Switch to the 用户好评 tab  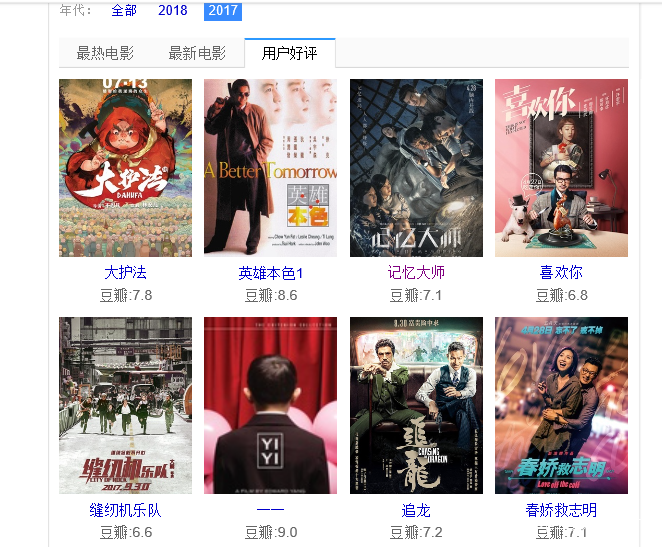point(290,53)
